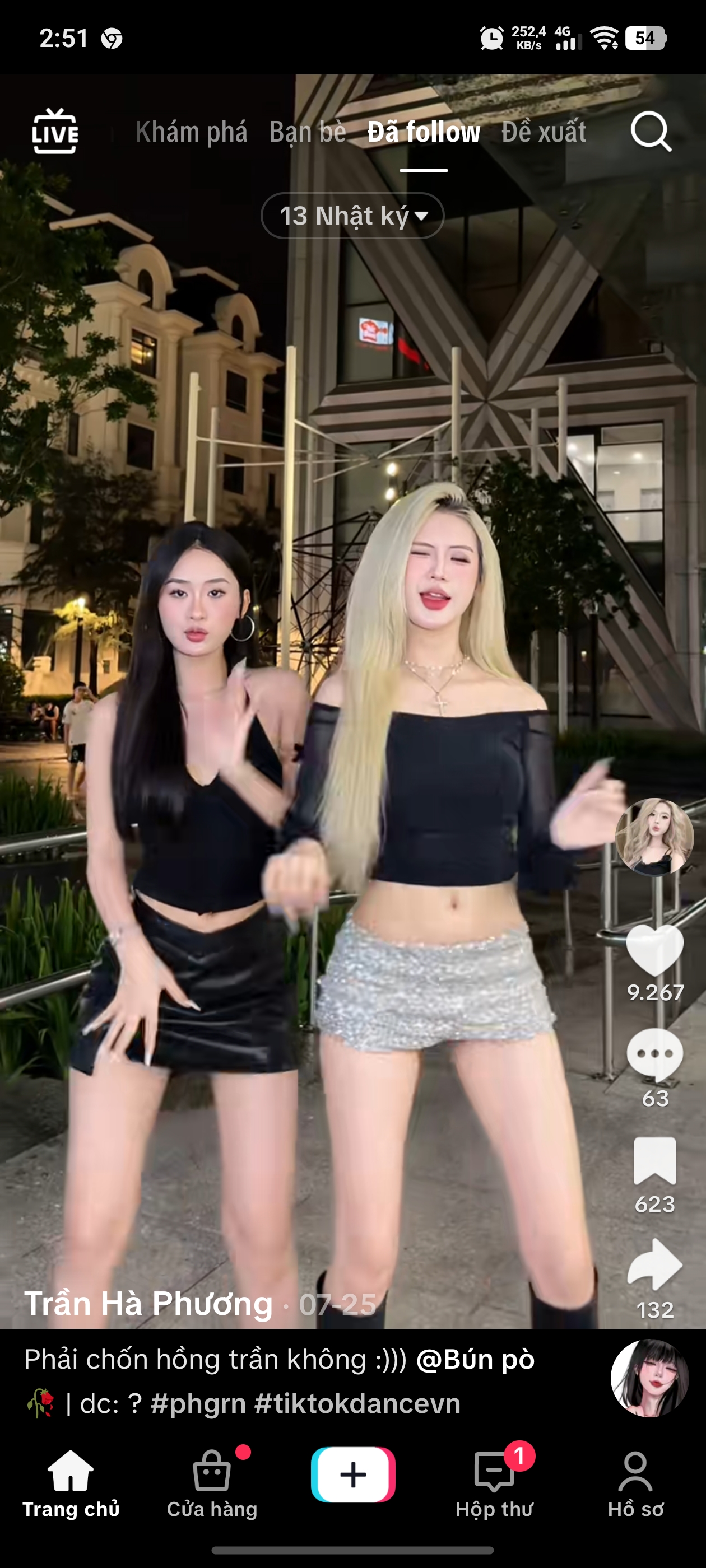The image size is (706, 1568).
Task: Switch to the Khám phá tab
Action: (x=191, y=132)
